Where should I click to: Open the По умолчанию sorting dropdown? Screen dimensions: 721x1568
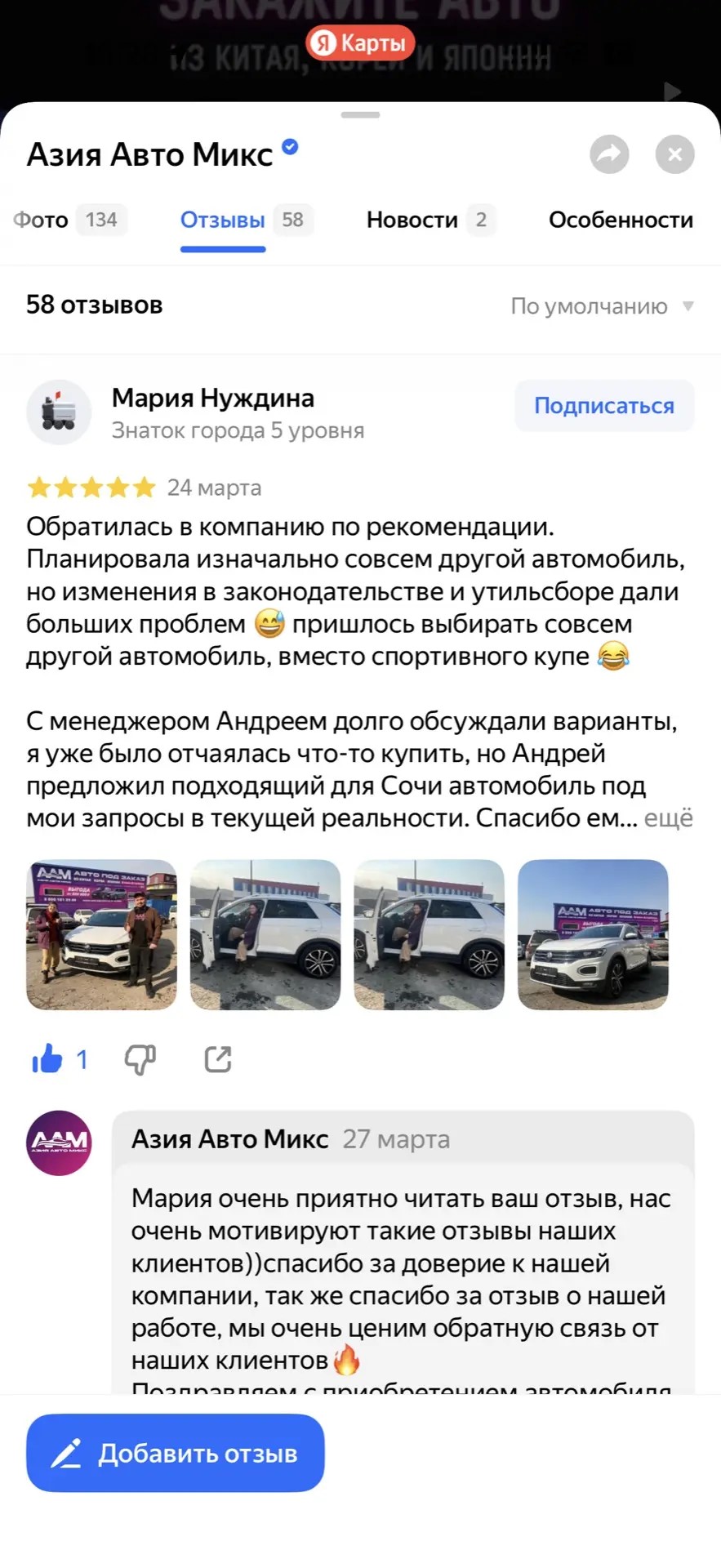pyautogui.click(x=602, y=306)
